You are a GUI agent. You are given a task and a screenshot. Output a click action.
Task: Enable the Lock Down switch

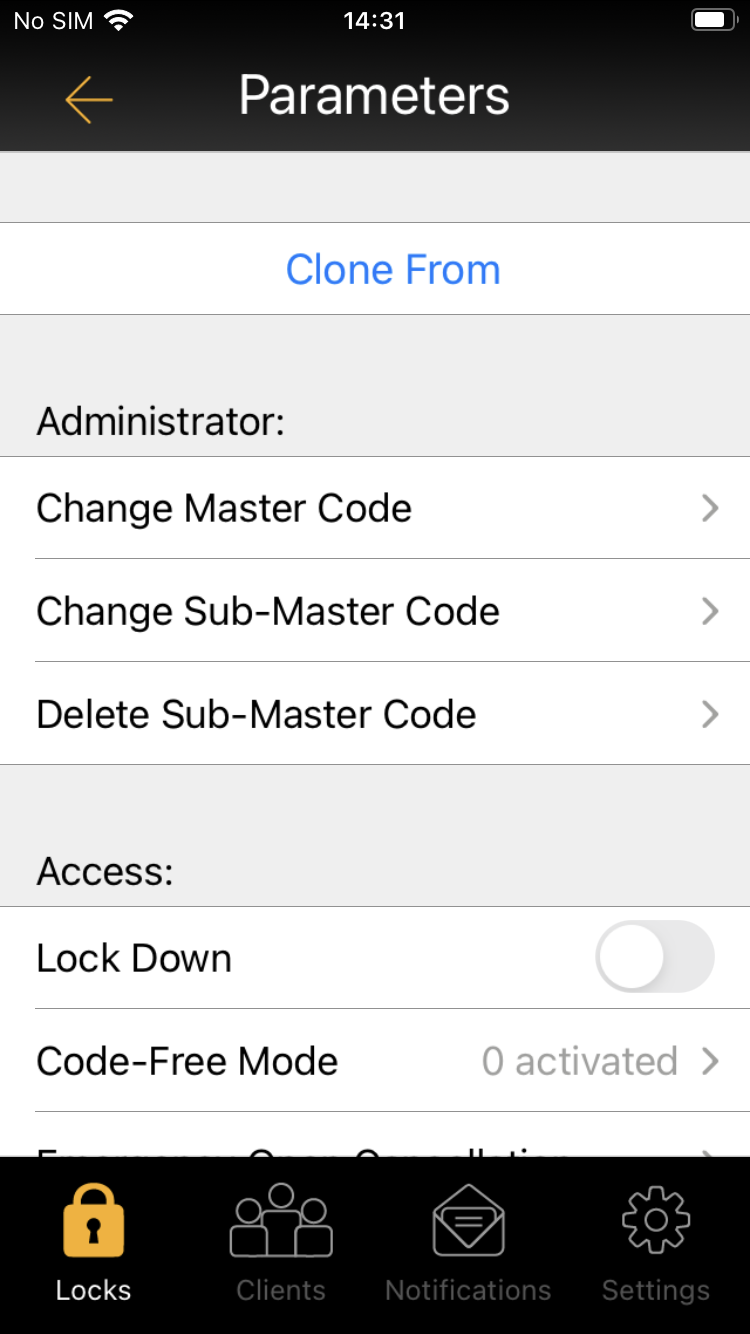click(x=655, y=957)
